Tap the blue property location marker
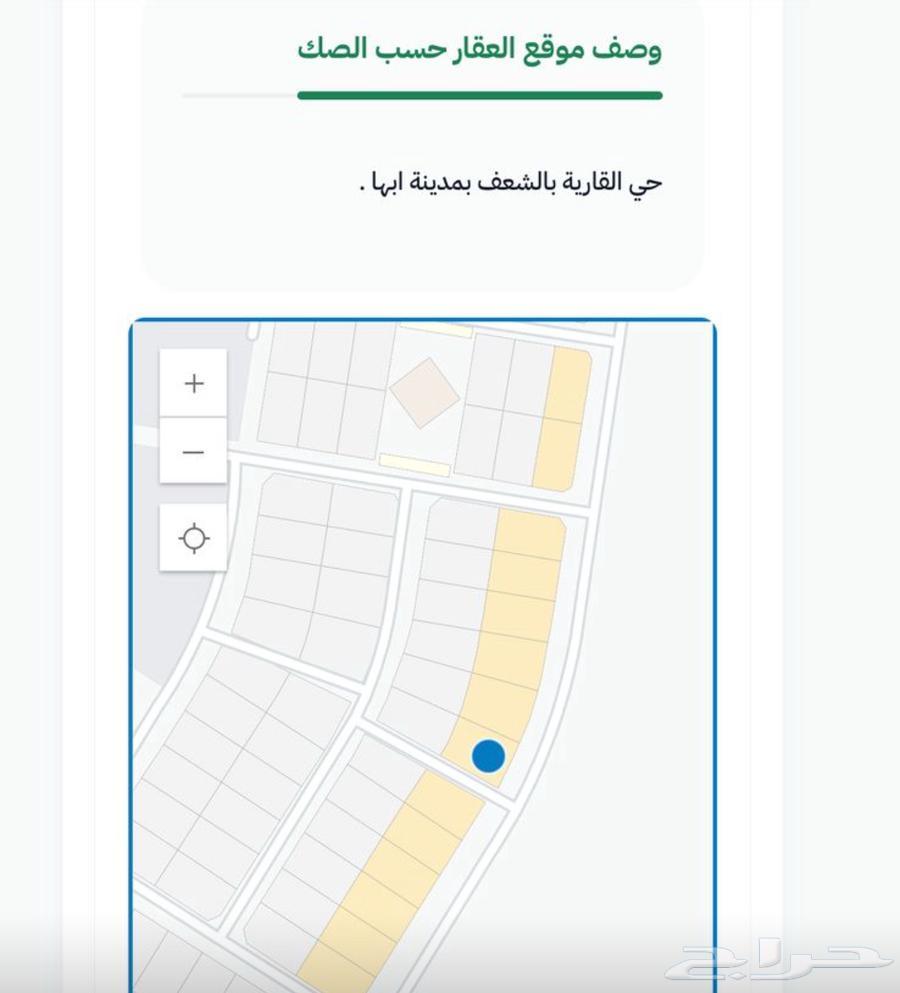 pos(488,756)
